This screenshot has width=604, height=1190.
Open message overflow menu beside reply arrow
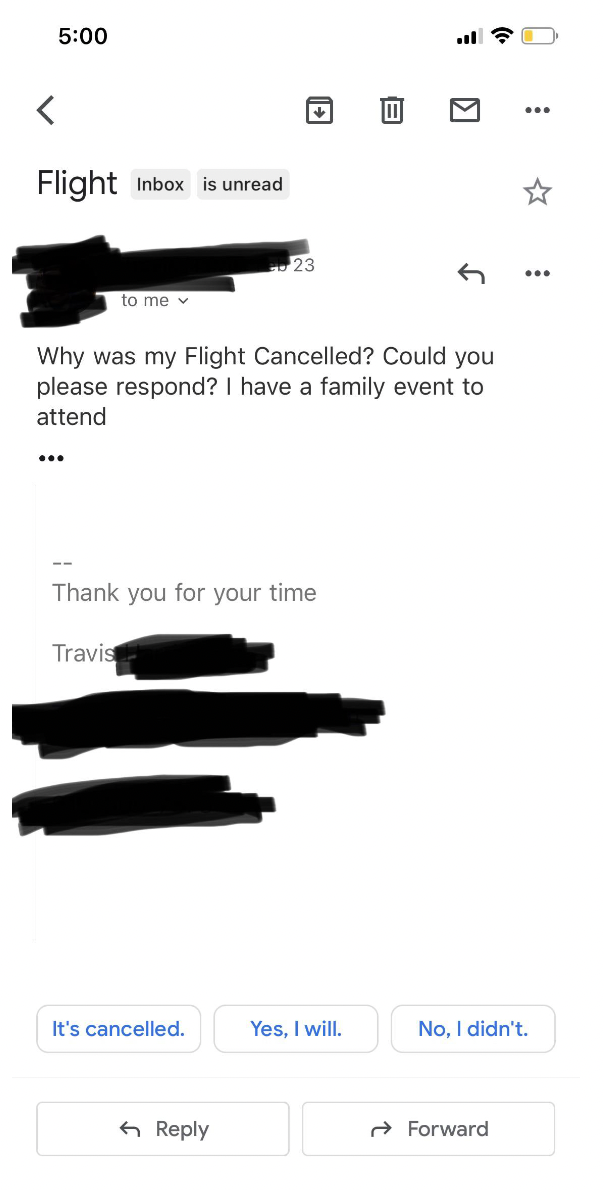pos(537,273)
